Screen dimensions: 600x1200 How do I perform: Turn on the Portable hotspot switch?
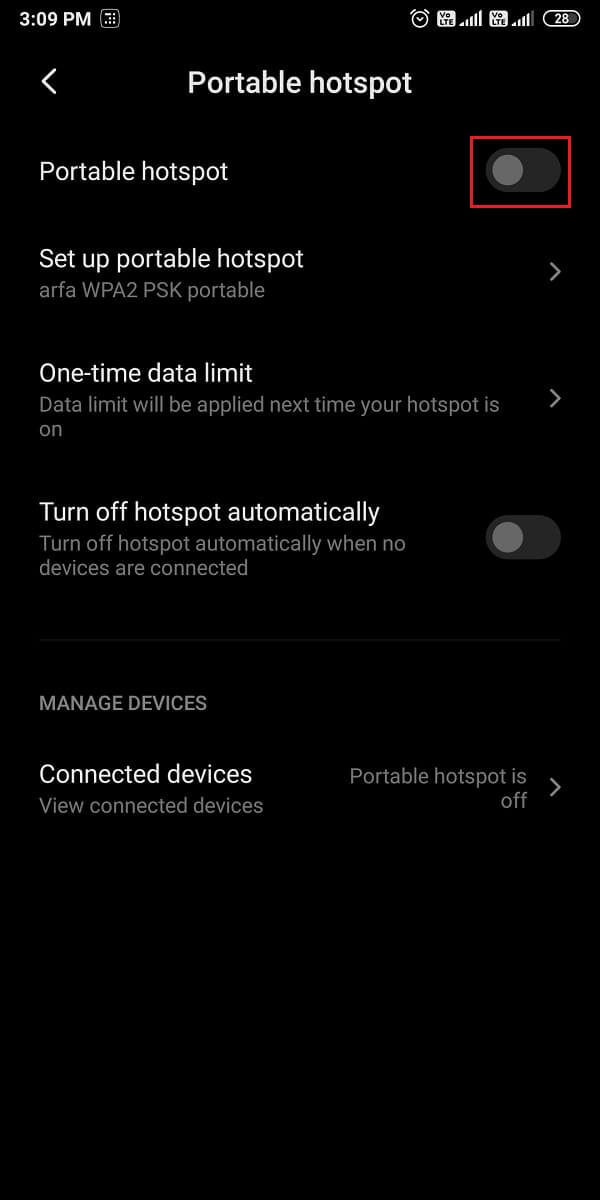coord(522,172)
